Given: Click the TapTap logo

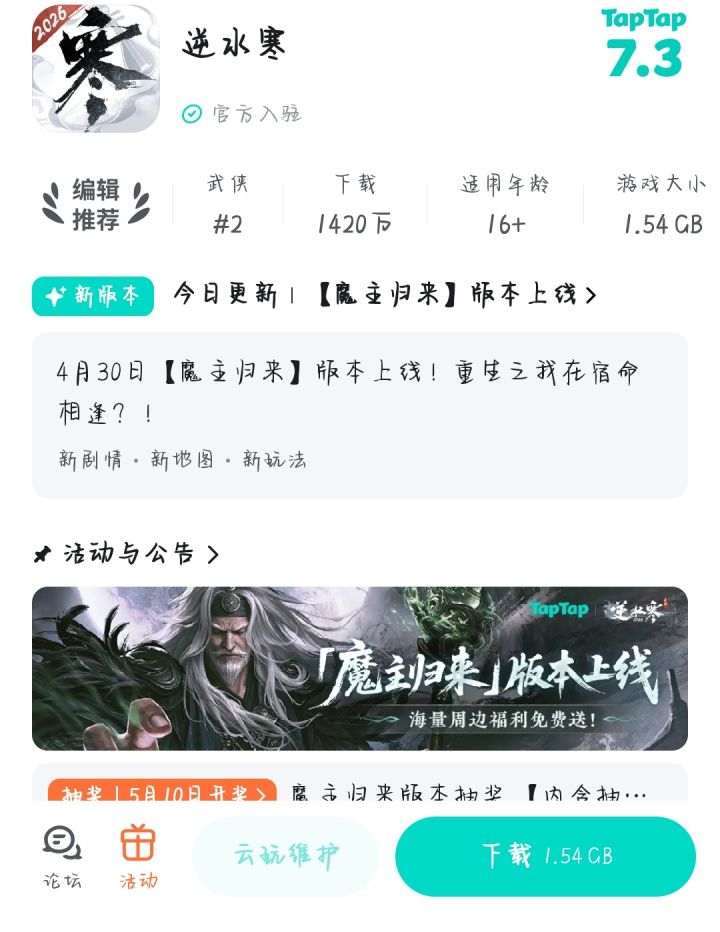Looking at the screenshot, I should pos(645,22).
